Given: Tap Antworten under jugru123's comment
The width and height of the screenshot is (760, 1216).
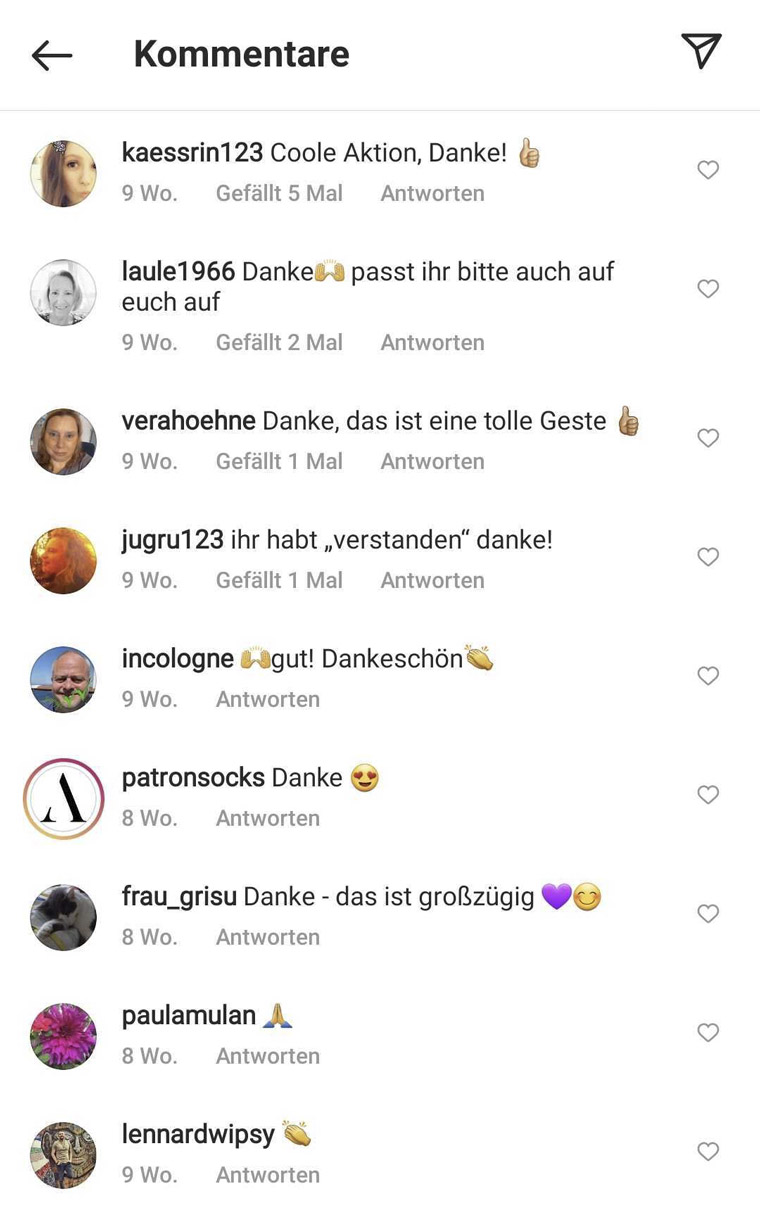Looking at the screenshot, I should point(432,580).
